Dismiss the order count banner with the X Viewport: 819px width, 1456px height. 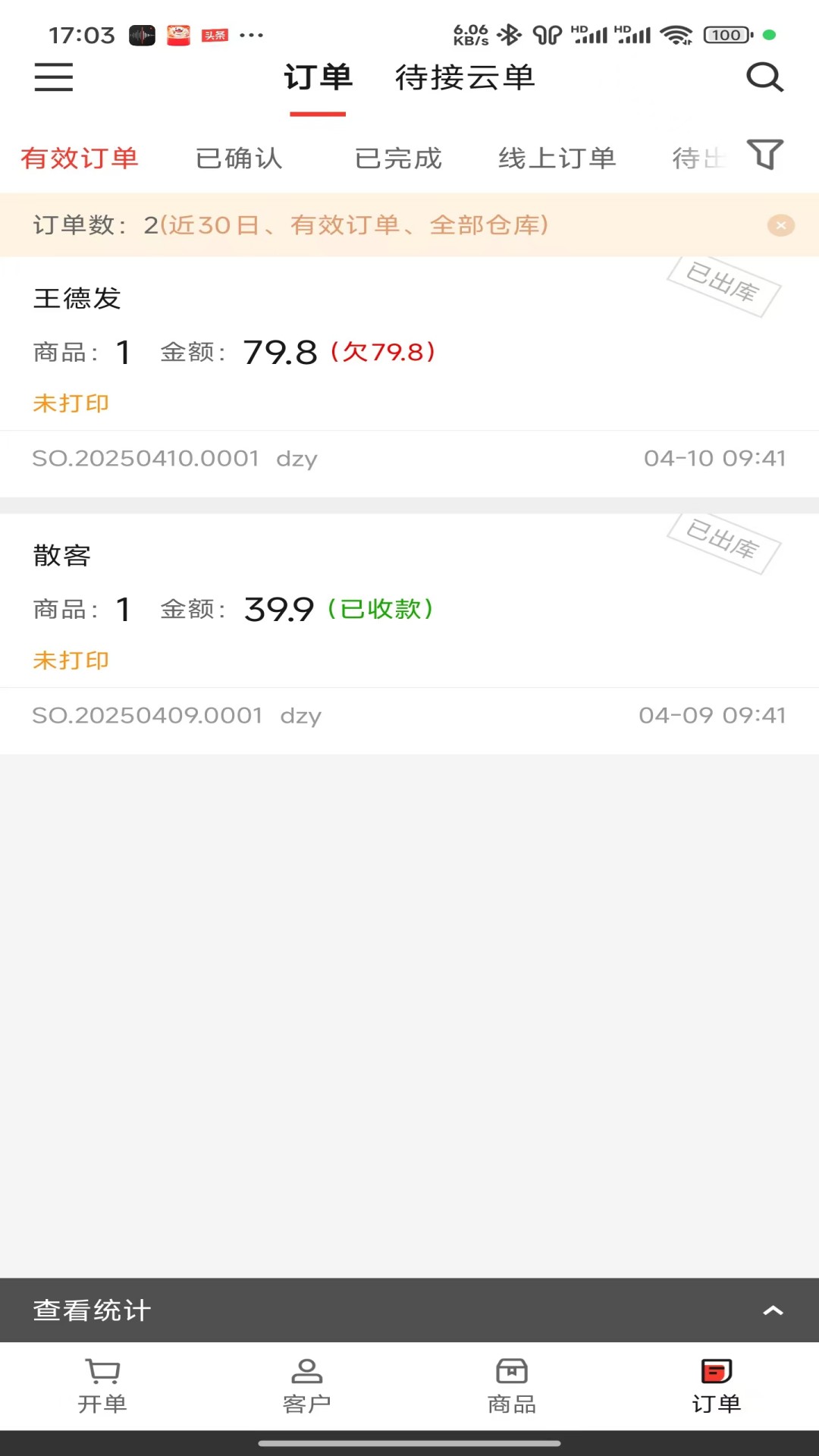click(x=780, y=225)
